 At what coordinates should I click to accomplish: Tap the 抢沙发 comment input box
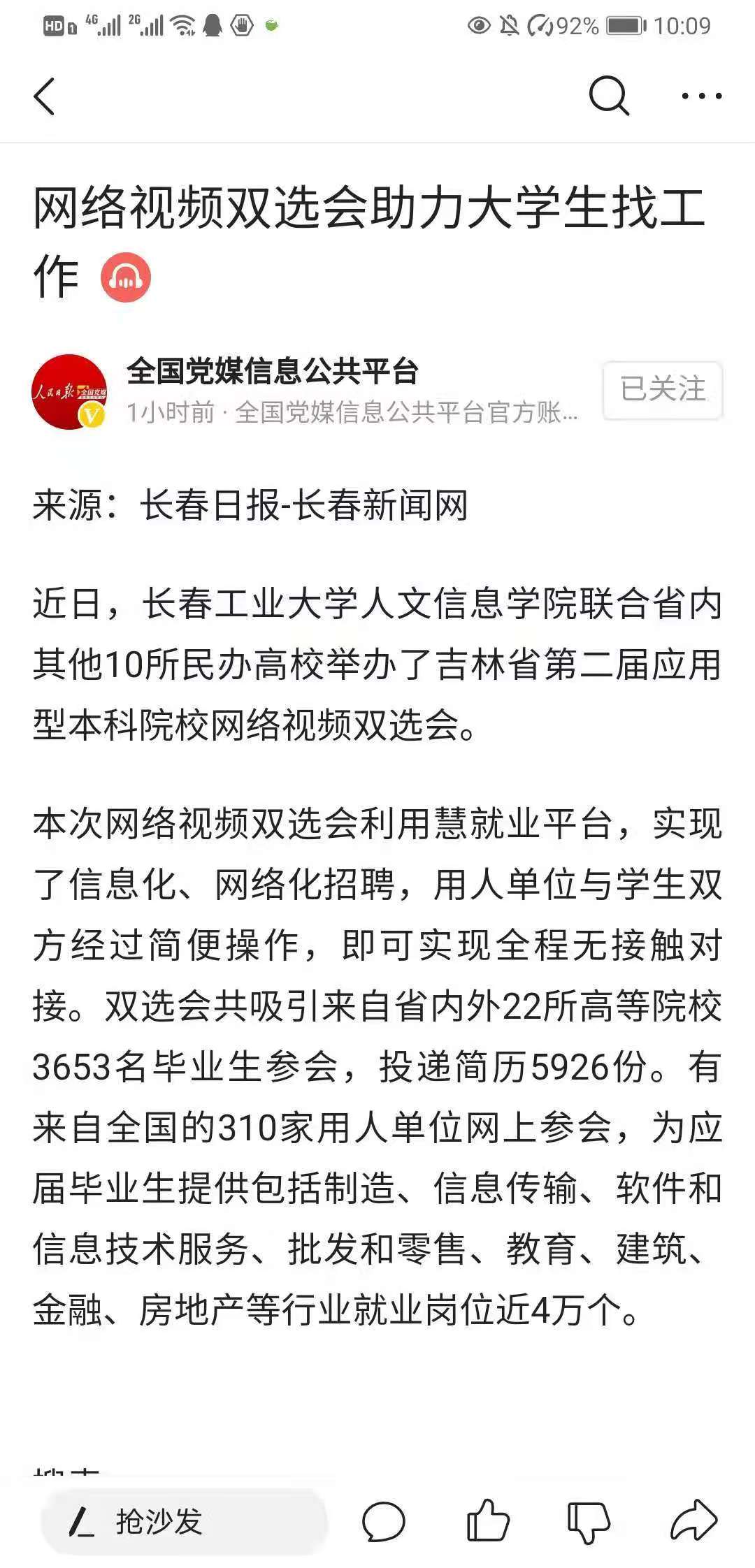[x=185, y=1520]
